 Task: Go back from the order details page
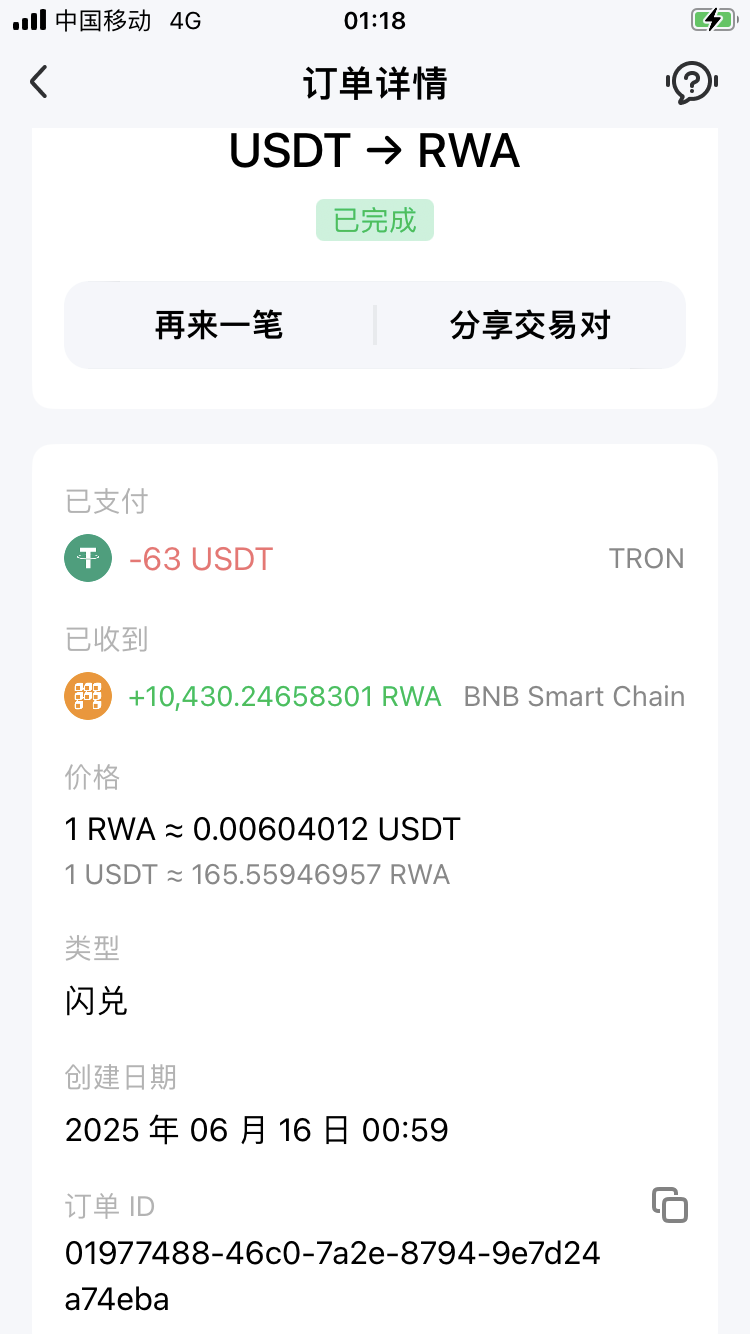click(38, 82)
